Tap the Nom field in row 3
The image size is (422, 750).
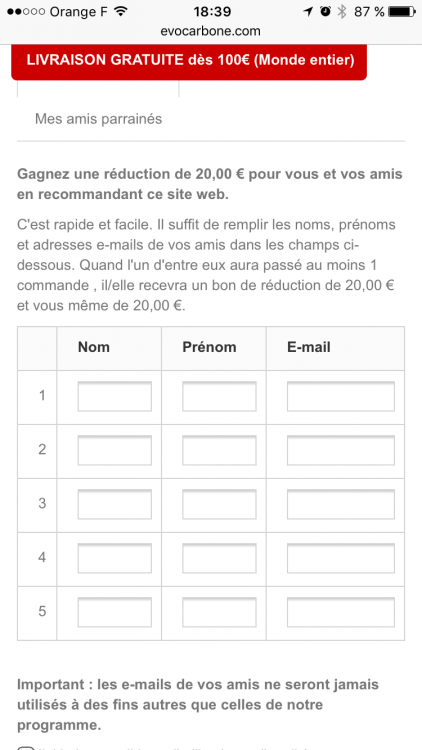[115, 505]
